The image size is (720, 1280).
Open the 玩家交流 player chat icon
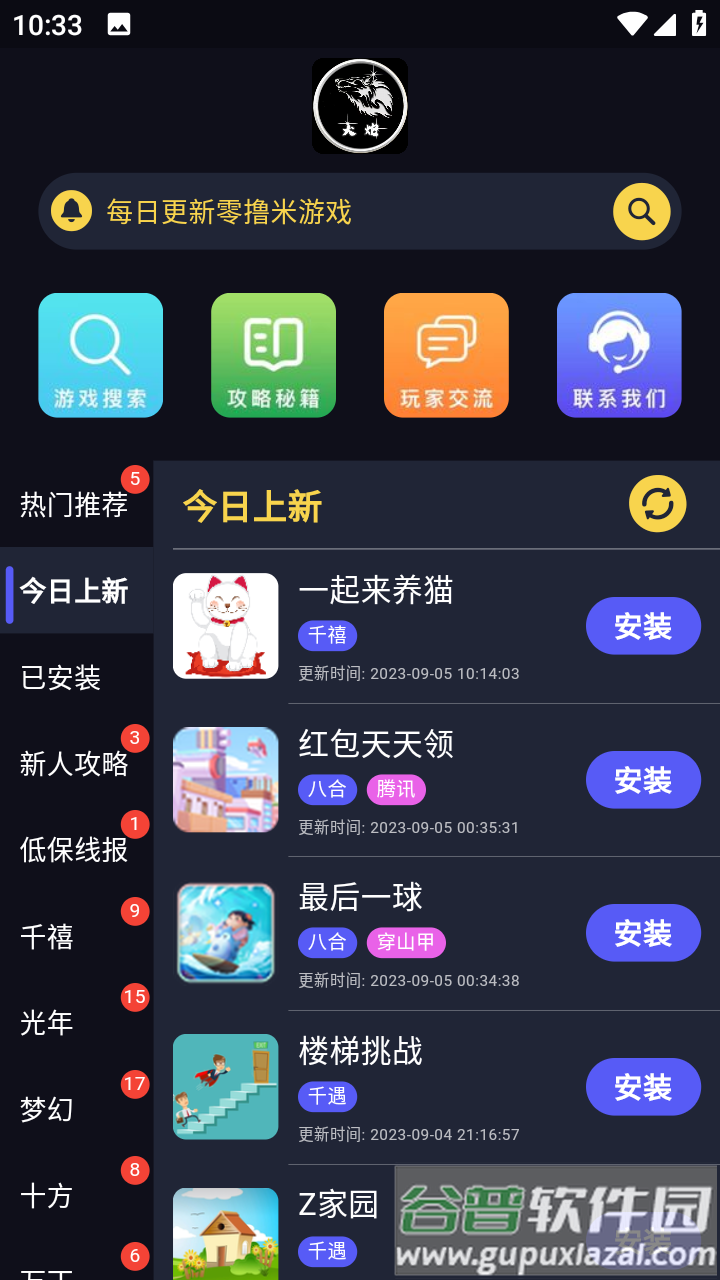point(446,354)
